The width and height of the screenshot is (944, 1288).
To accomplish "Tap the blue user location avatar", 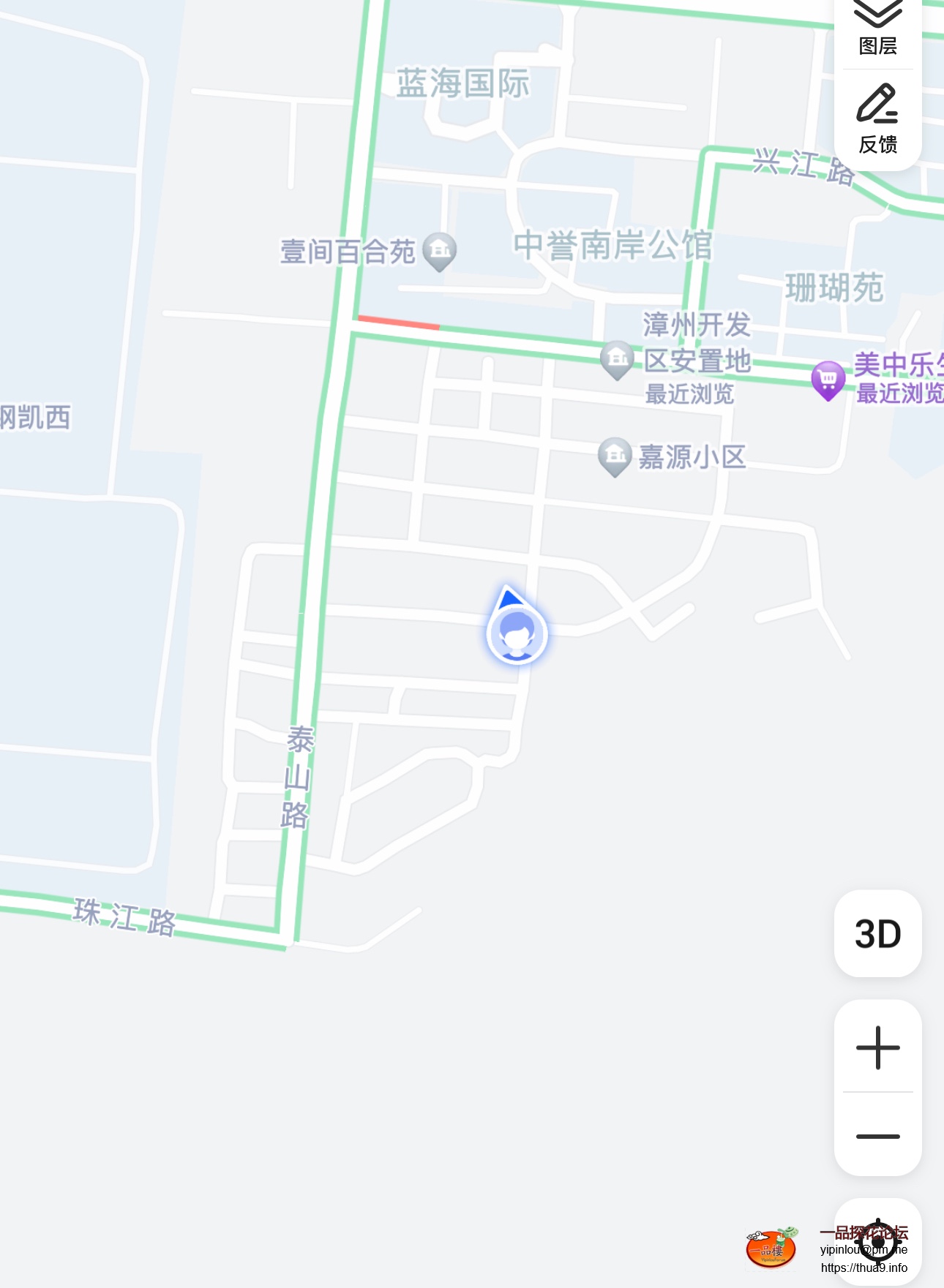I will [517, 633].
